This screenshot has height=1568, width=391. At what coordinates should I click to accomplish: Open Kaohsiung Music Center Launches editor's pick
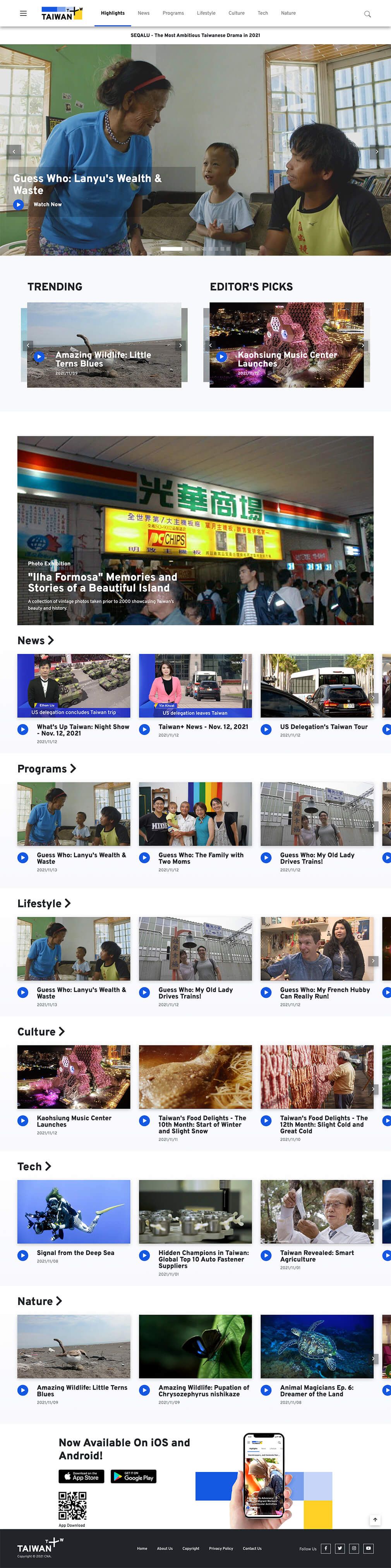[x=286, y=345]
